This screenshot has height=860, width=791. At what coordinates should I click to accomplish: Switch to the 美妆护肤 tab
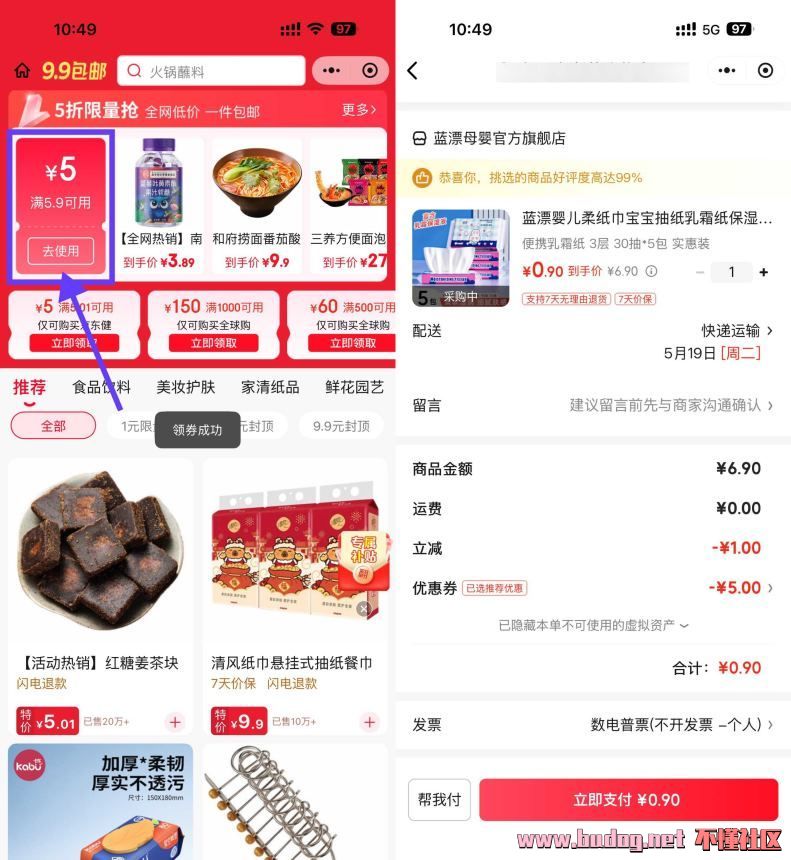(185, 387)
